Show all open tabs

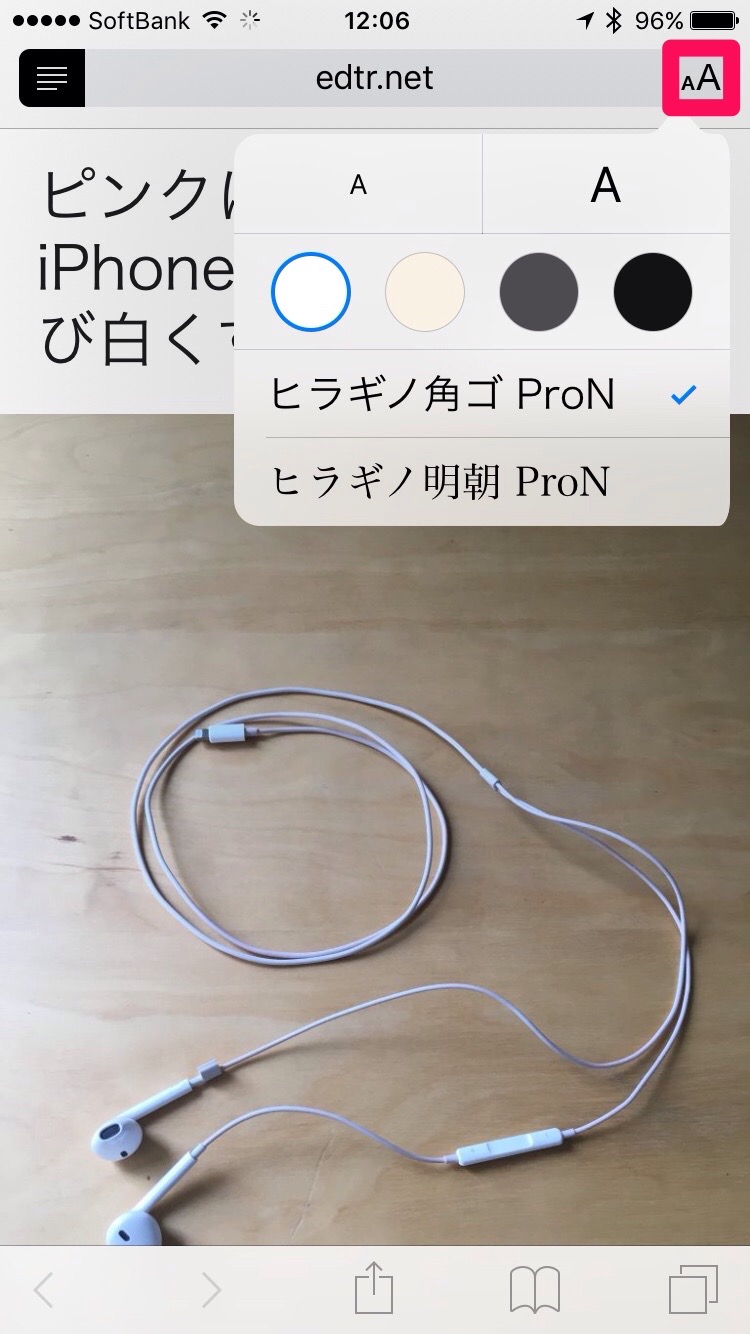[693, 1290]
